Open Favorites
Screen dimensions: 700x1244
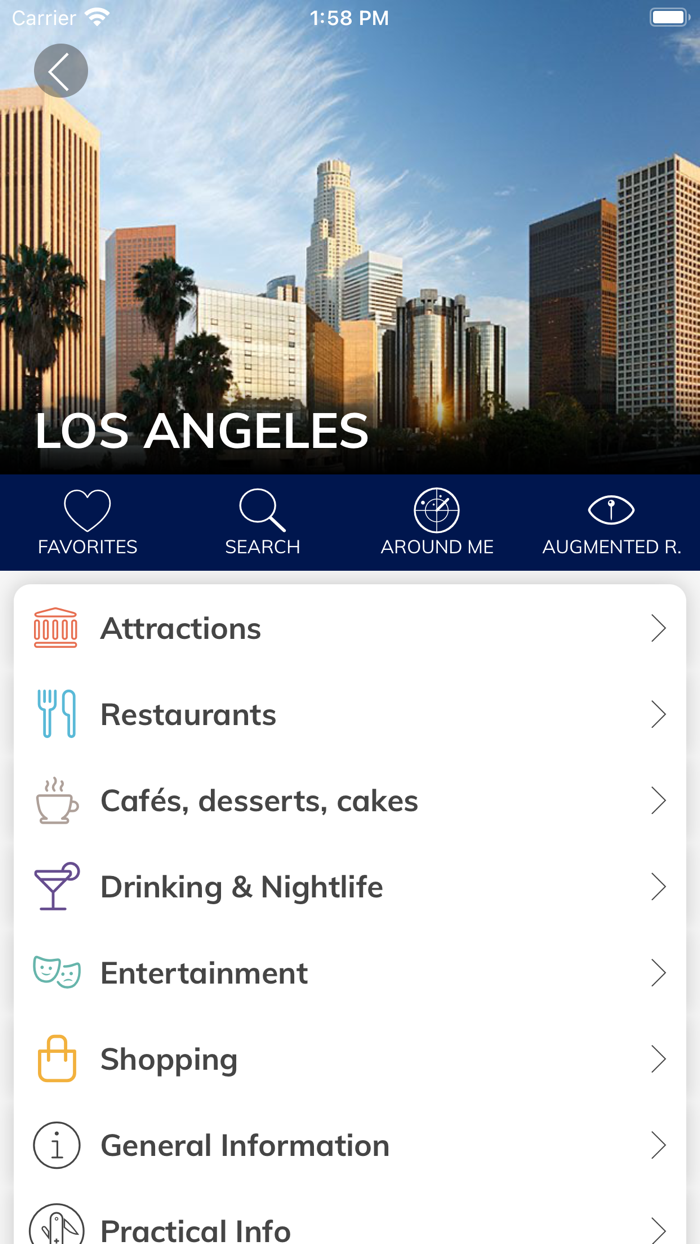pyautogui.click(x=88, y=522)
